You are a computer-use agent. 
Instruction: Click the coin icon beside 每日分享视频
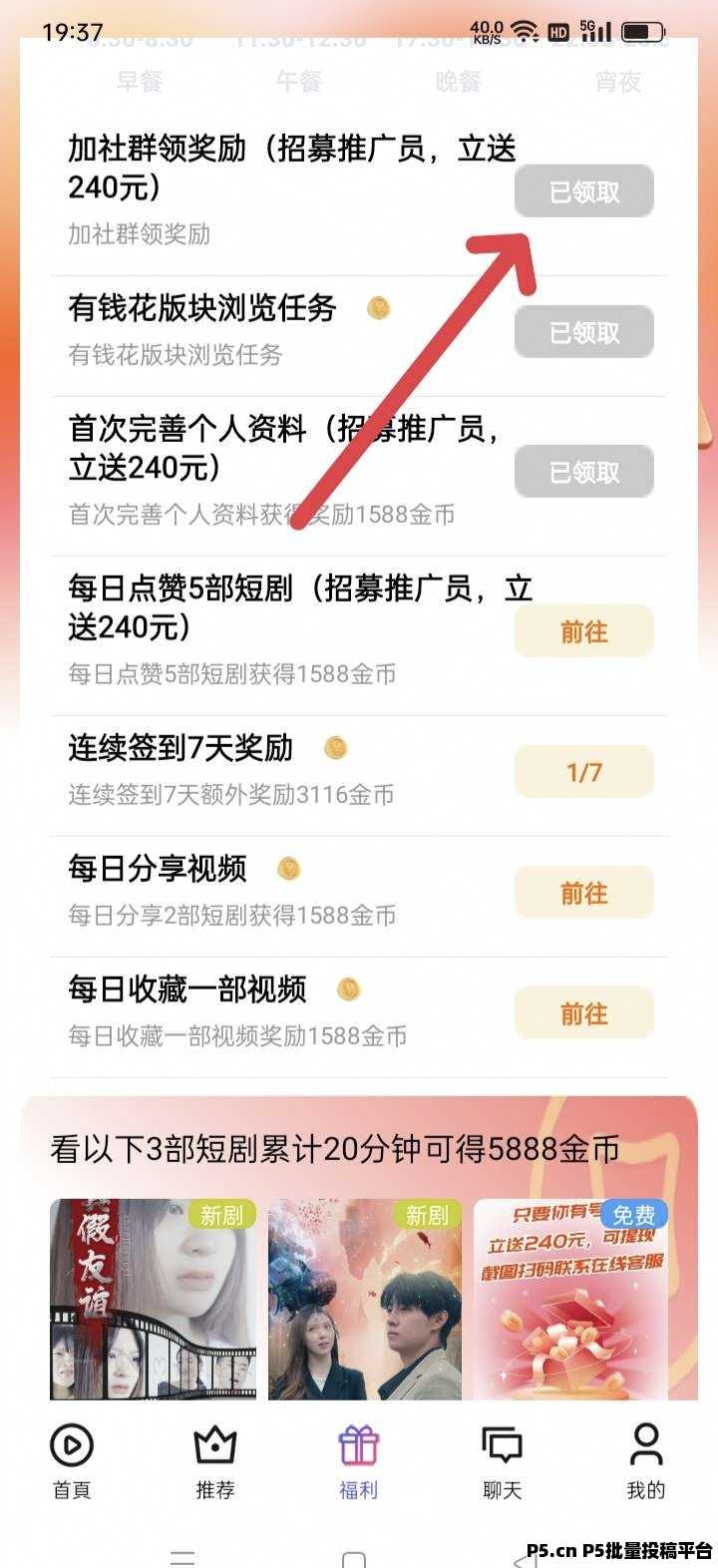288,868
